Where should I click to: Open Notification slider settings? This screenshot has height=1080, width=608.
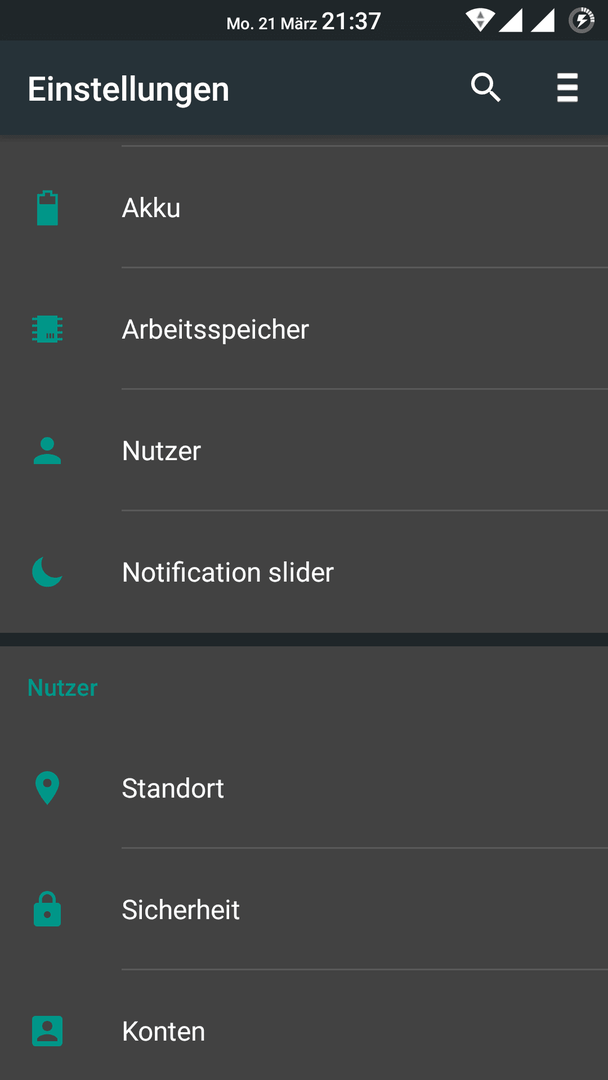304,572
